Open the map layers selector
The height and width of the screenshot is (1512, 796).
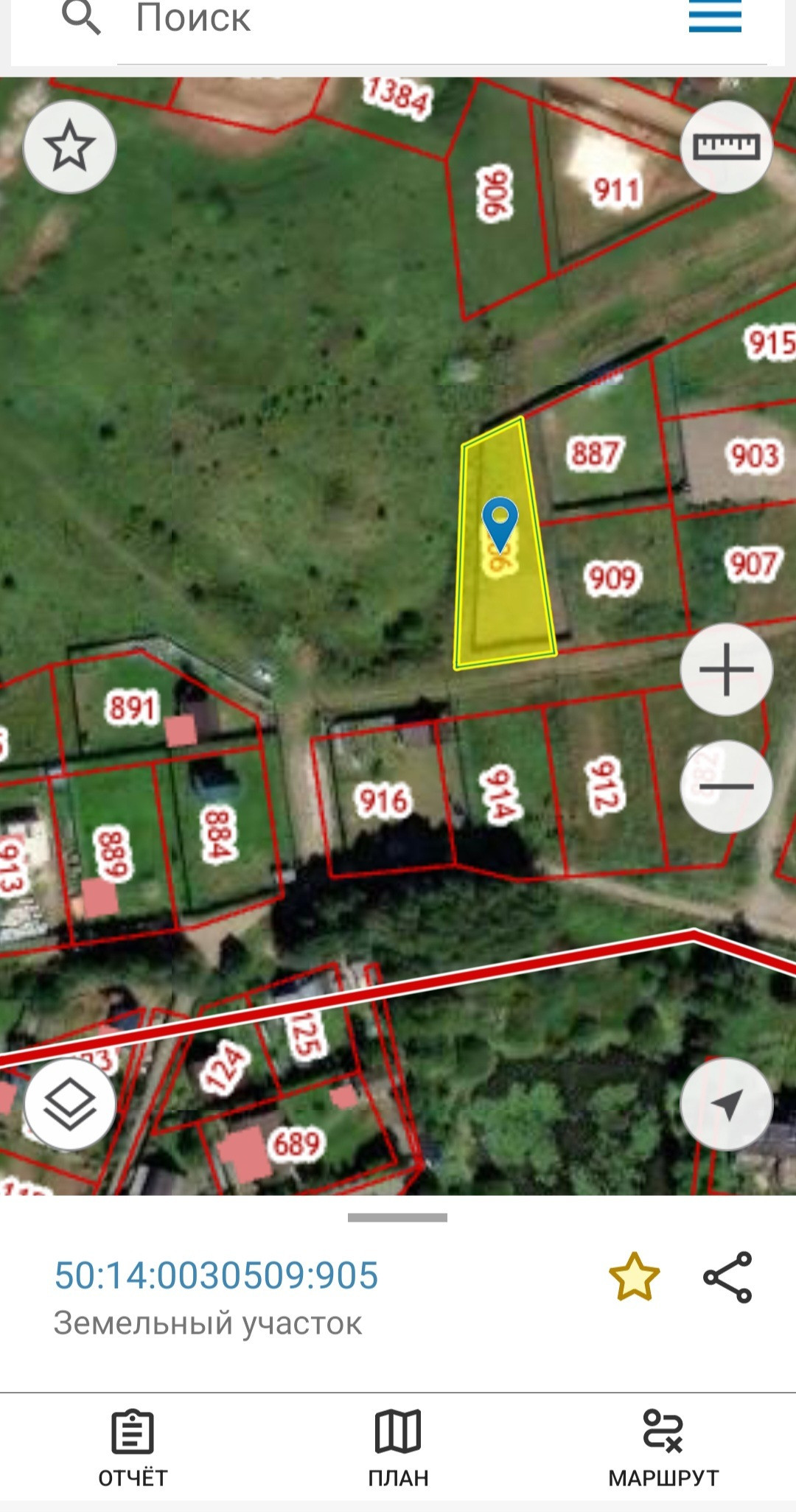pos(70,1105)
